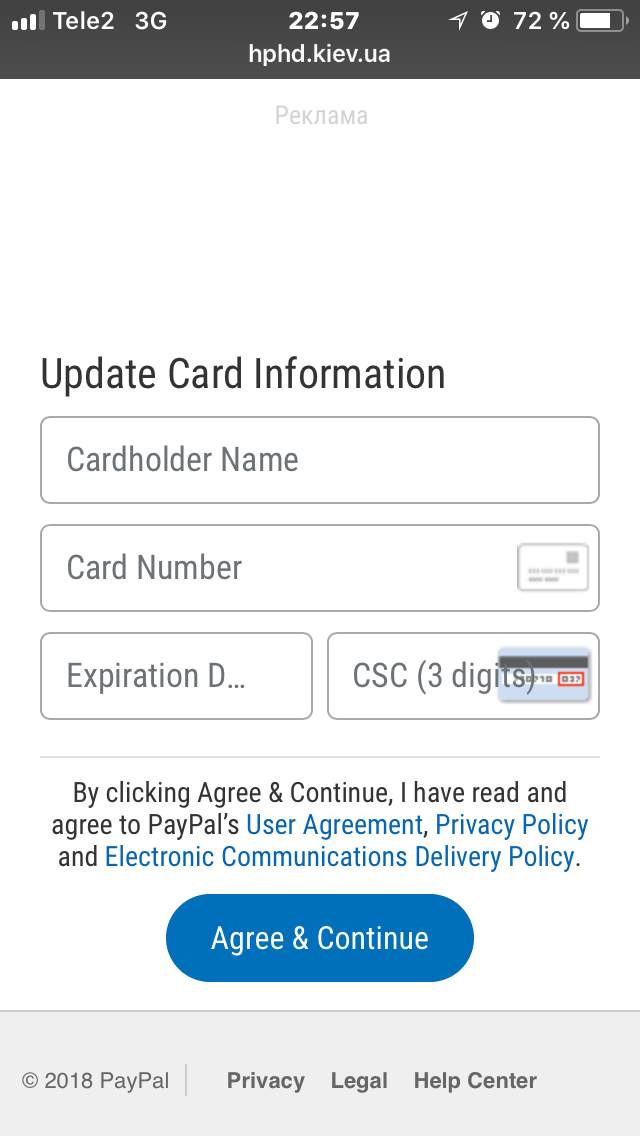
Task: Tap the Cardholder Name field
Action: click(x=319, y=460)
